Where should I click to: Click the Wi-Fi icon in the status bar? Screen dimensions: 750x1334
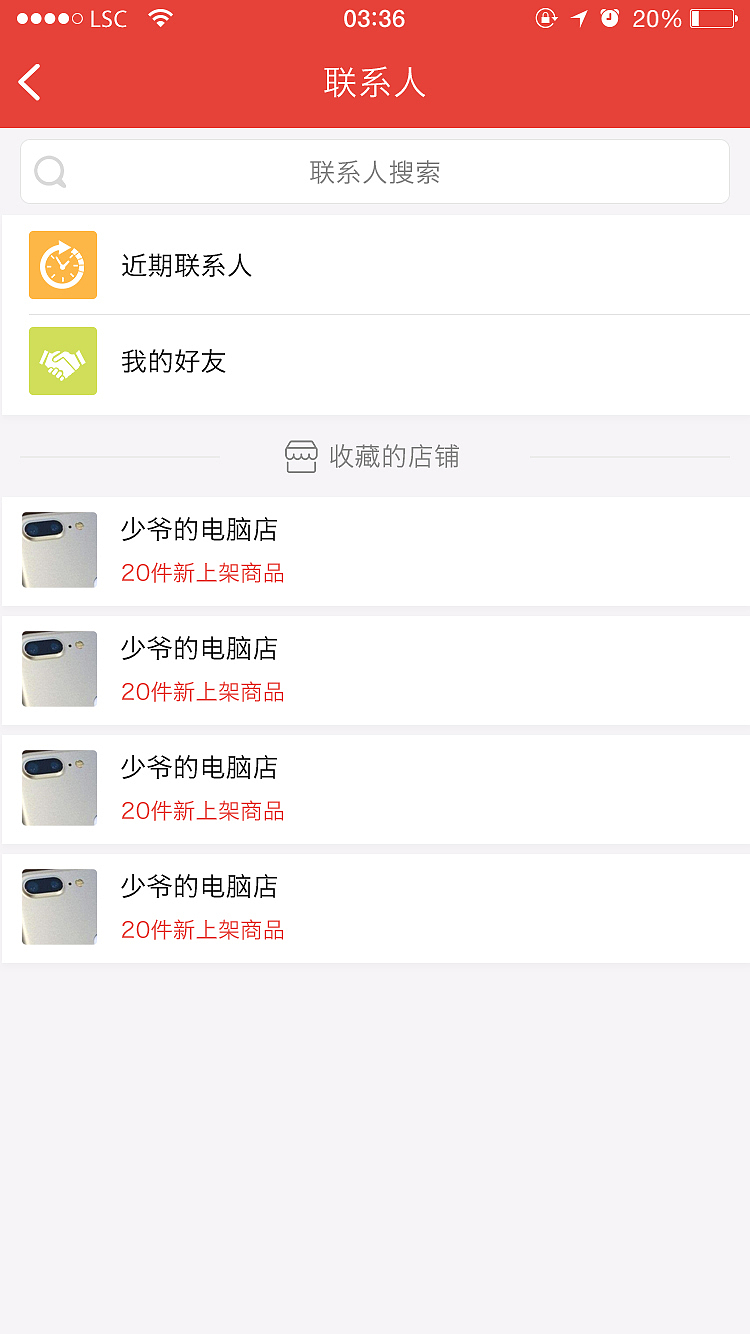click(160, 16)
